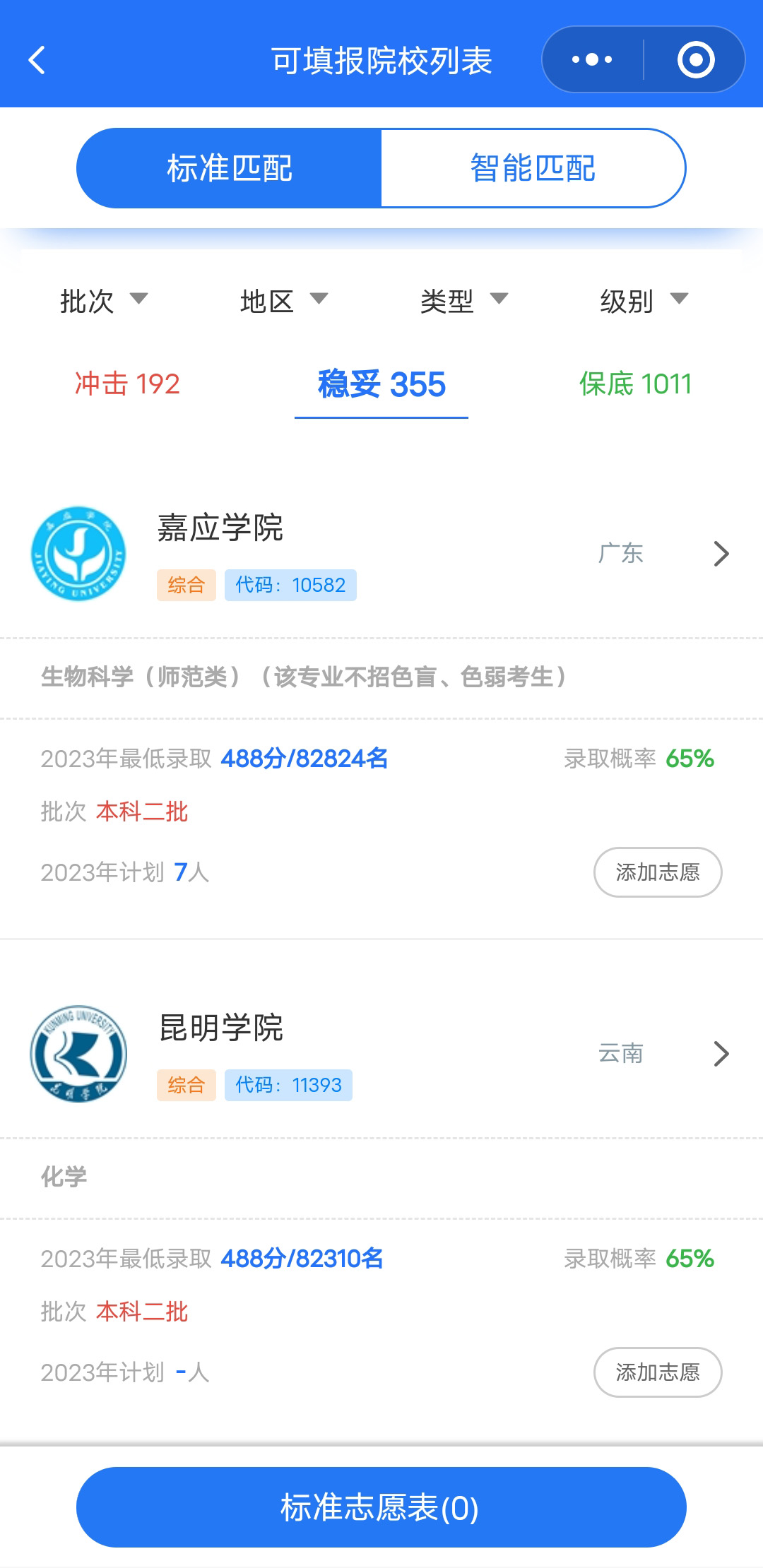The image size is (763, 1568).
Task: Select the 冲击 192 tab
Action: pos(127,384)
